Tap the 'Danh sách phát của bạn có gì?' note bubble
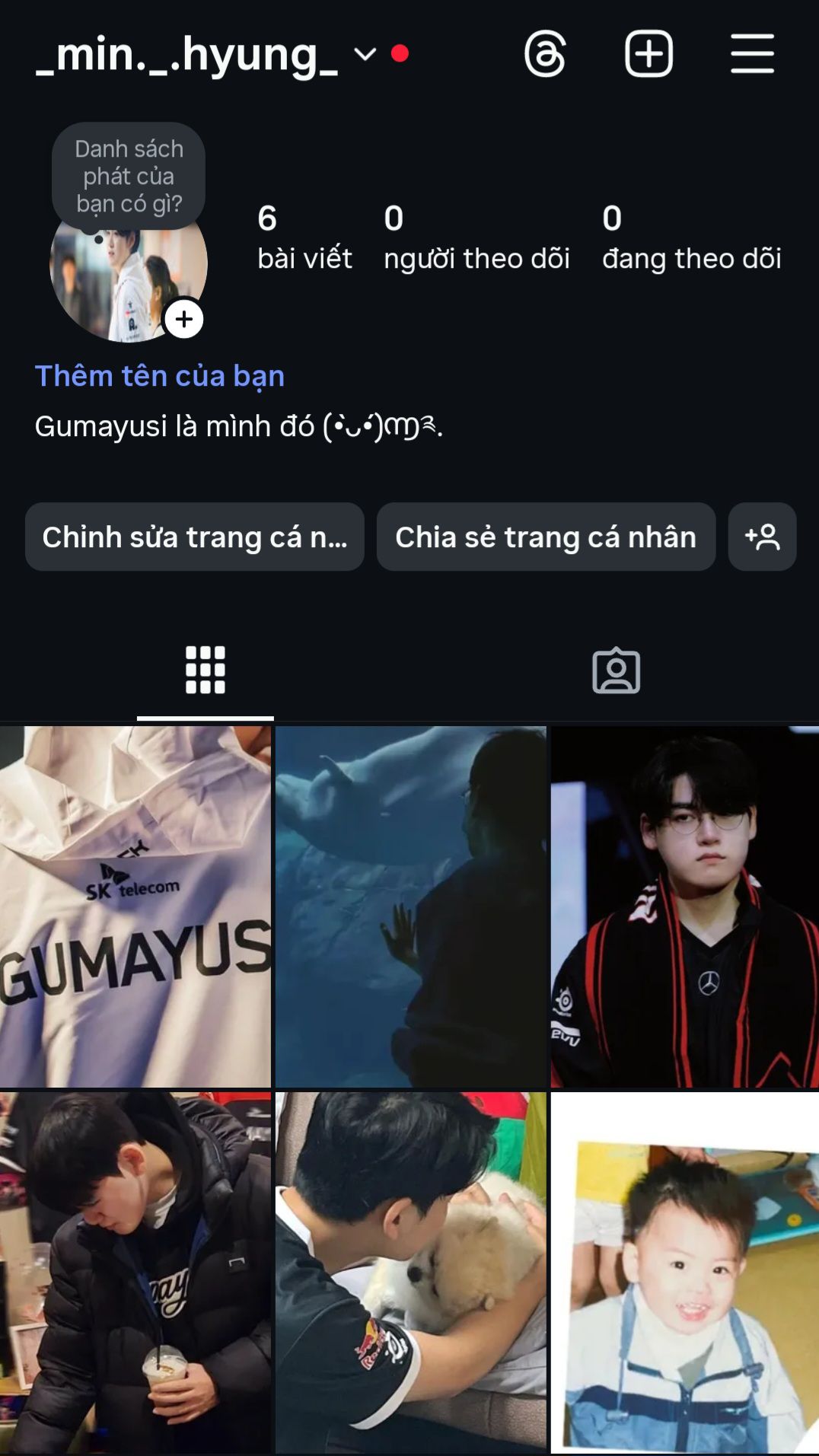819x1456 pixels. click(129, 176)
